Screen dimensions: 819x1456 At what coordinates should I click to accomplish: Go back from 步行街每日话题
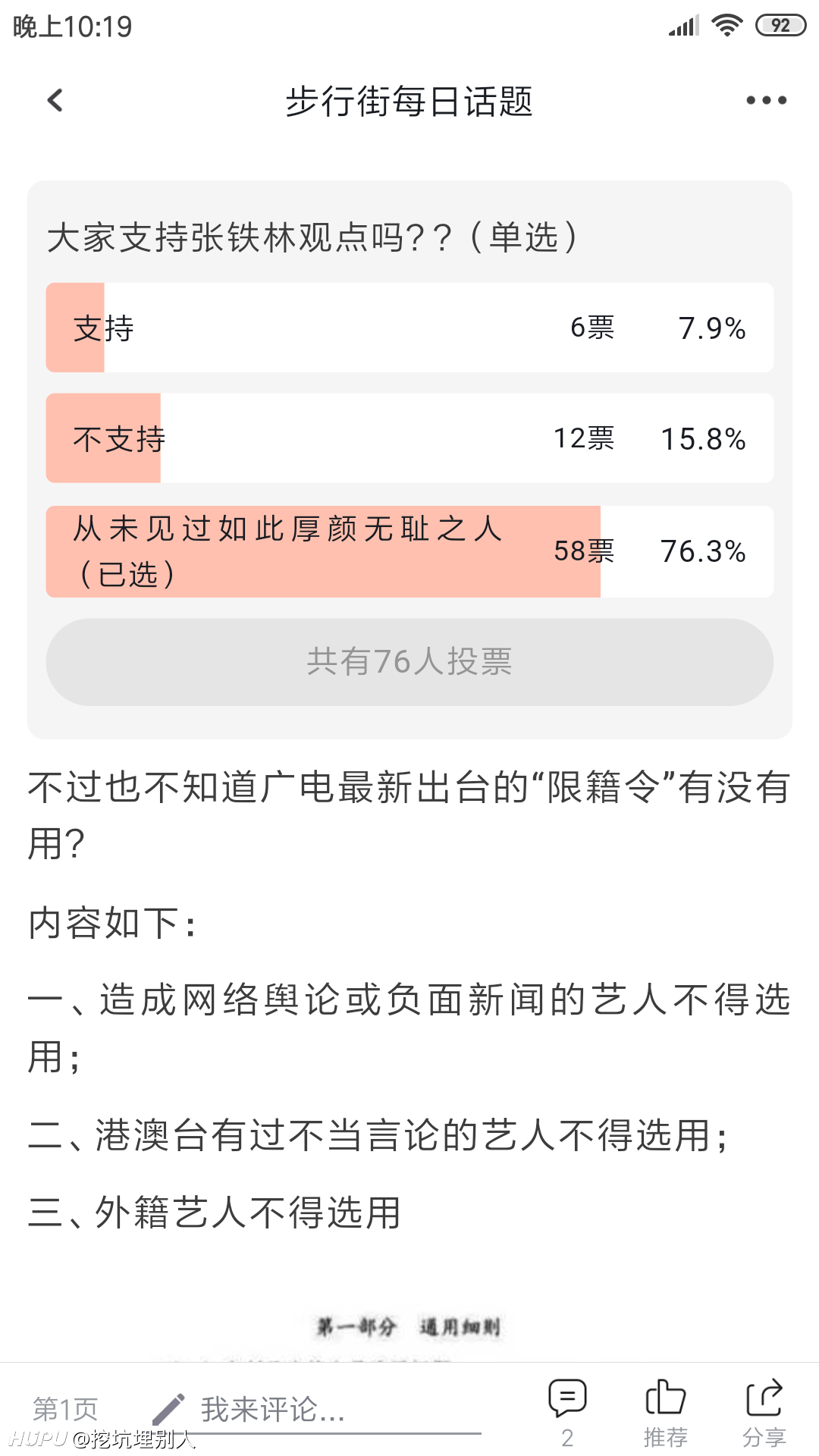pos(55,100)
